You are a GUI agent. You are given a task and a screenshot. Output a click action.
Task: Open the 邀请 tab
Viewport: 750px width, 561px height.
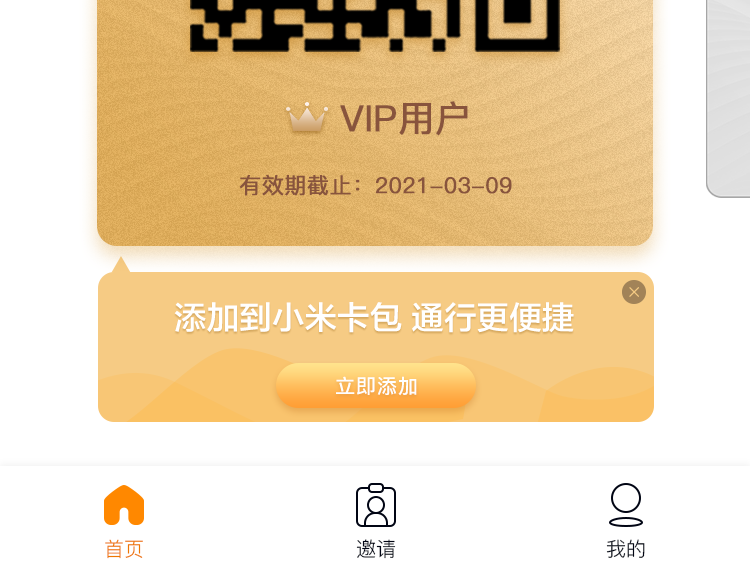click(376, 521)
